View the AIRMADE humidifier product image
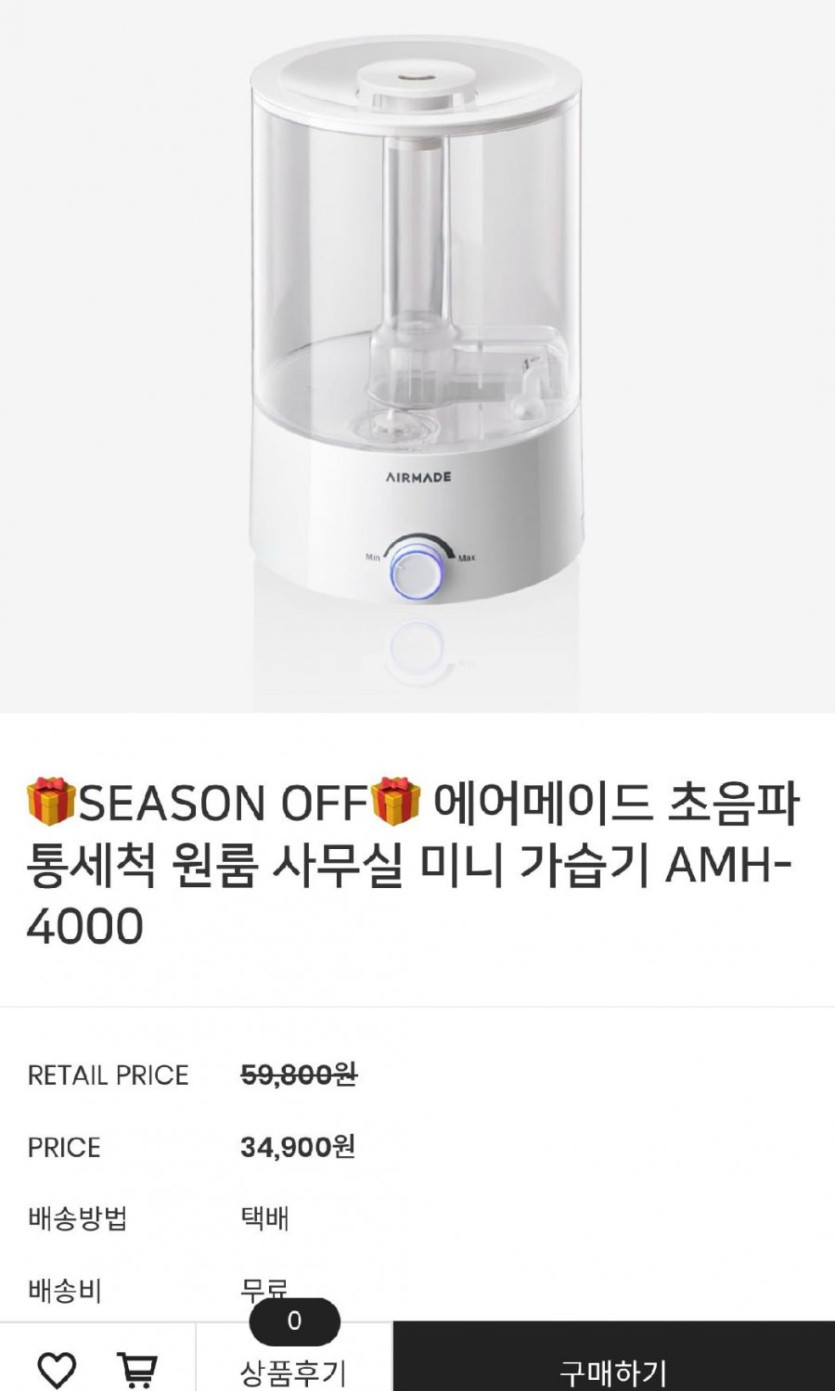835x1391 pixels. (x=417, y=330)
